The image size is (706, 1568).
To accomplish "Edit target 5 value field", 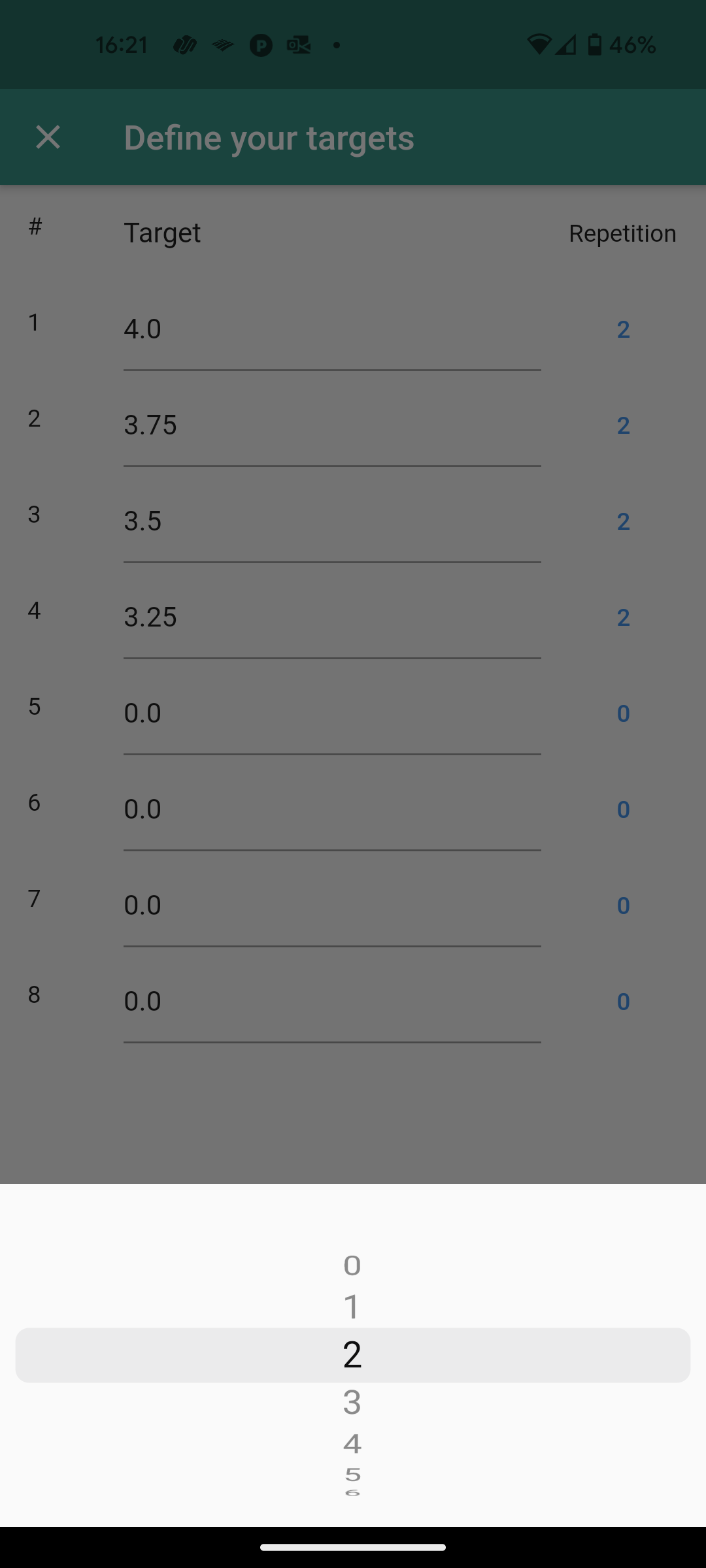I will coord(331,713).
